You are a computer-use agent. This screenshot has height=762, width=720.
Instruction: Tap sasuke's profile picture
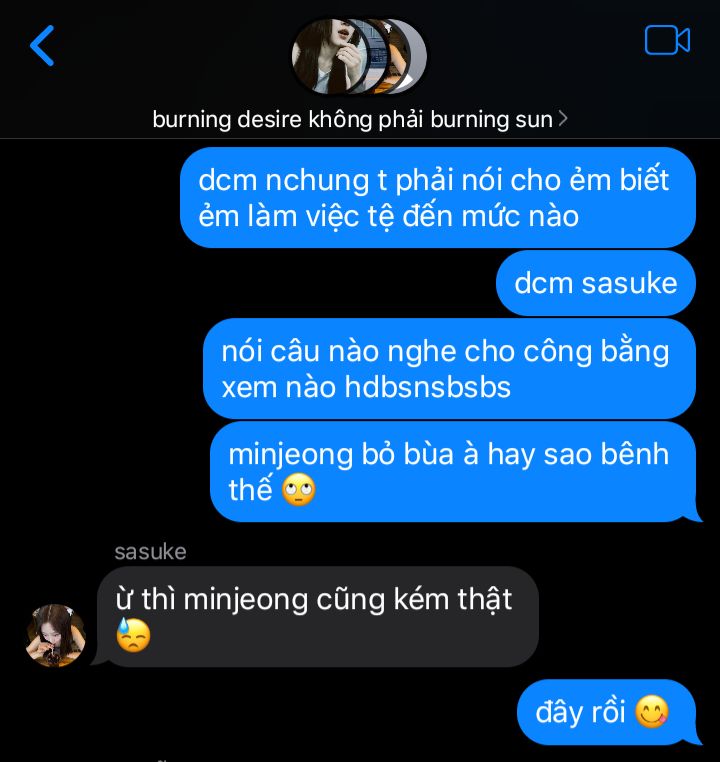[55, 635]
